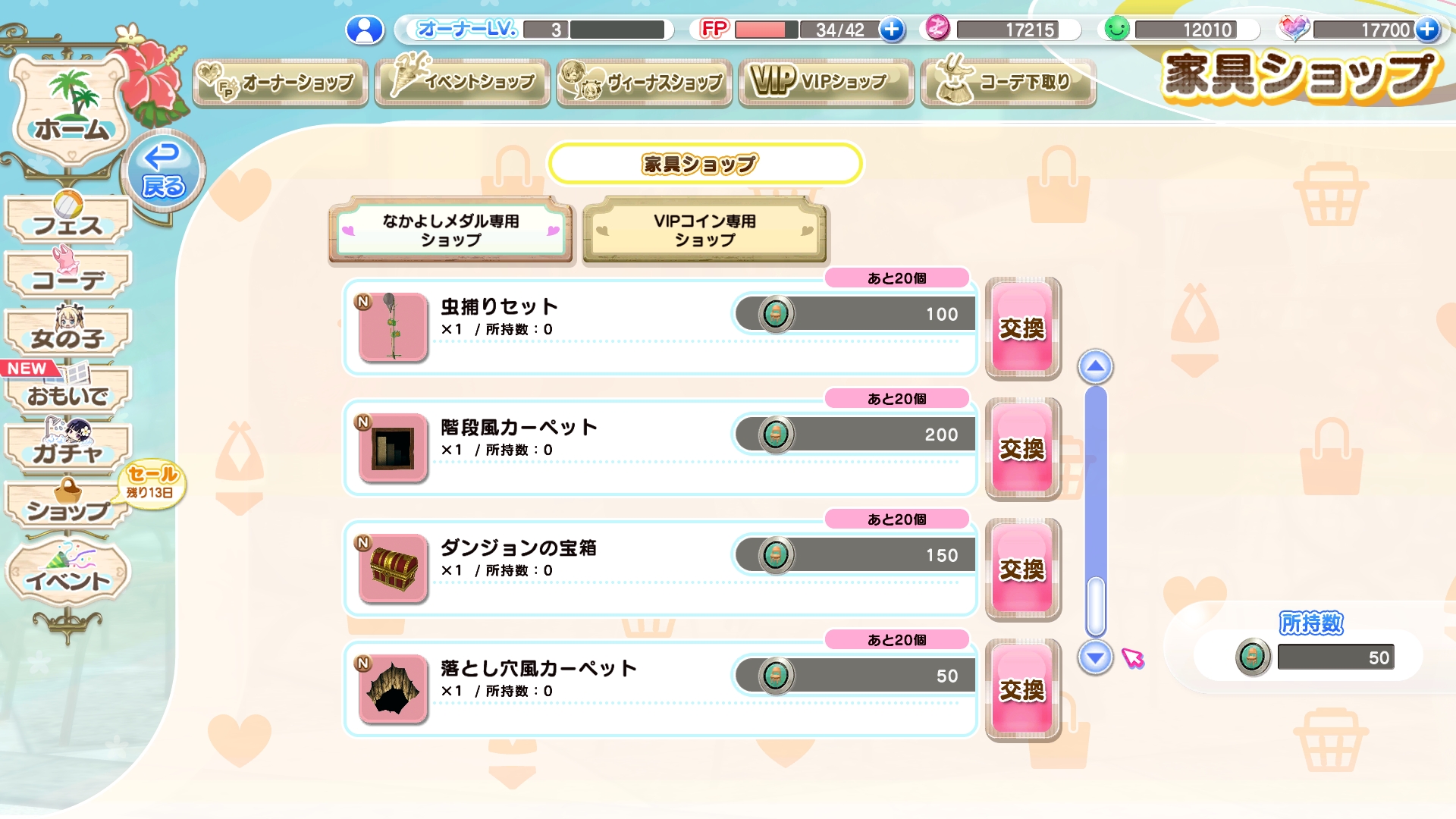Tap the plus icon to recover FP

892,30
